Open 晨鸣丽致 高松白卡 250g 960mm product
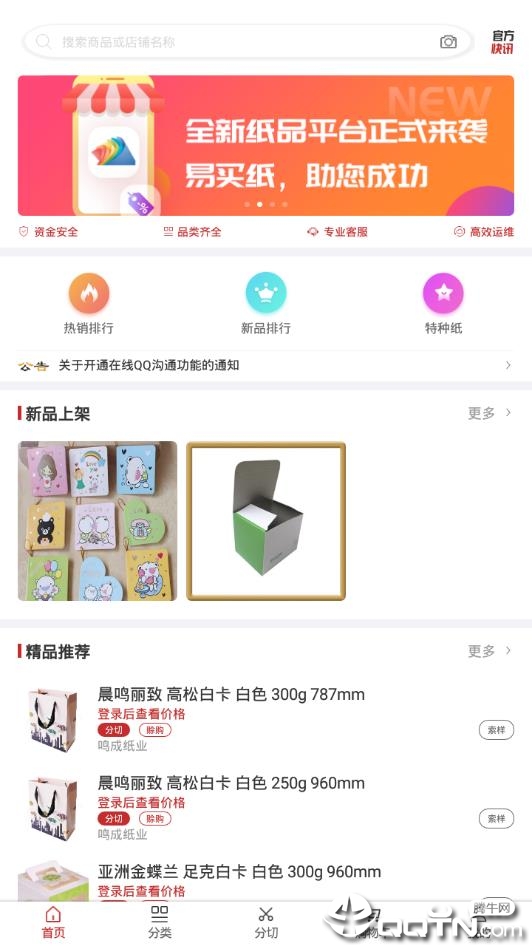Screen dimensions: 532x946 click(x=232, y=783)
